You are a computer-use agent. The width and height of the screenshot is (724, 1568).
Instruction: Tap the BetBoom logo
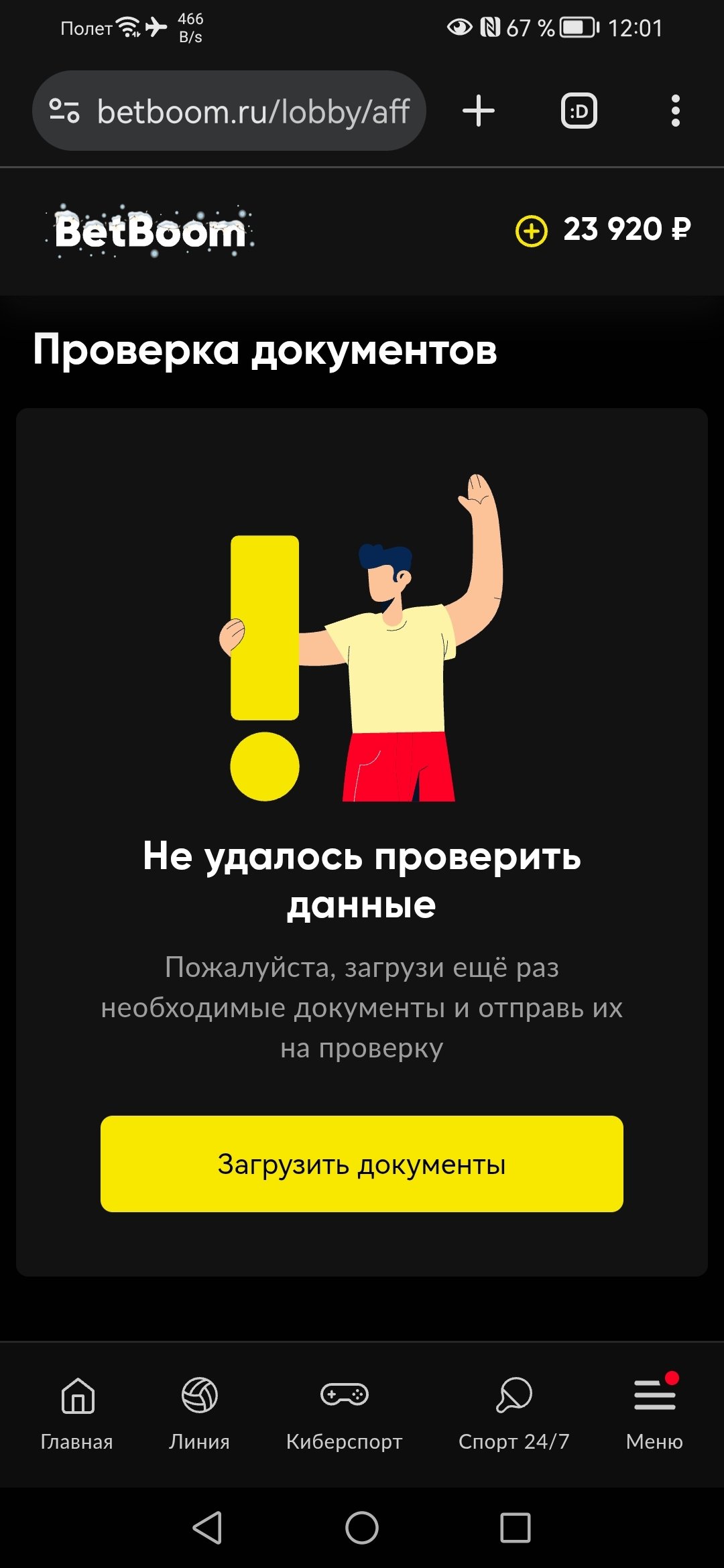tap(151, 231)
